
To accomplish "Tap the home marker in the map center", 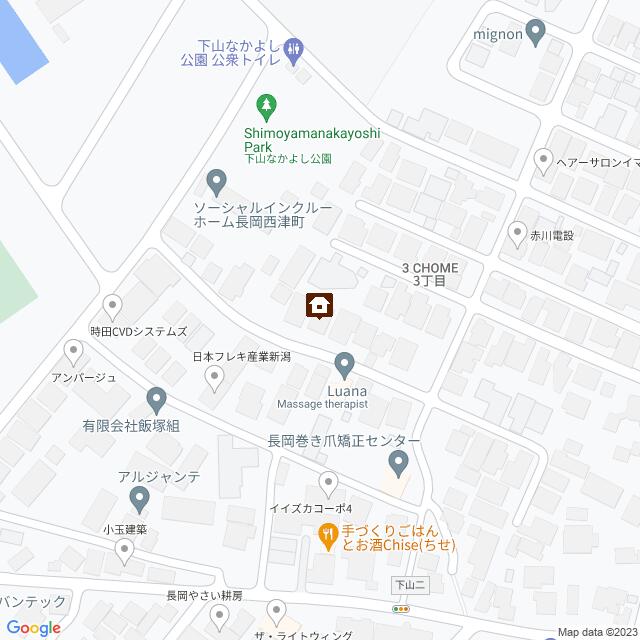I will tap(319, 304).
